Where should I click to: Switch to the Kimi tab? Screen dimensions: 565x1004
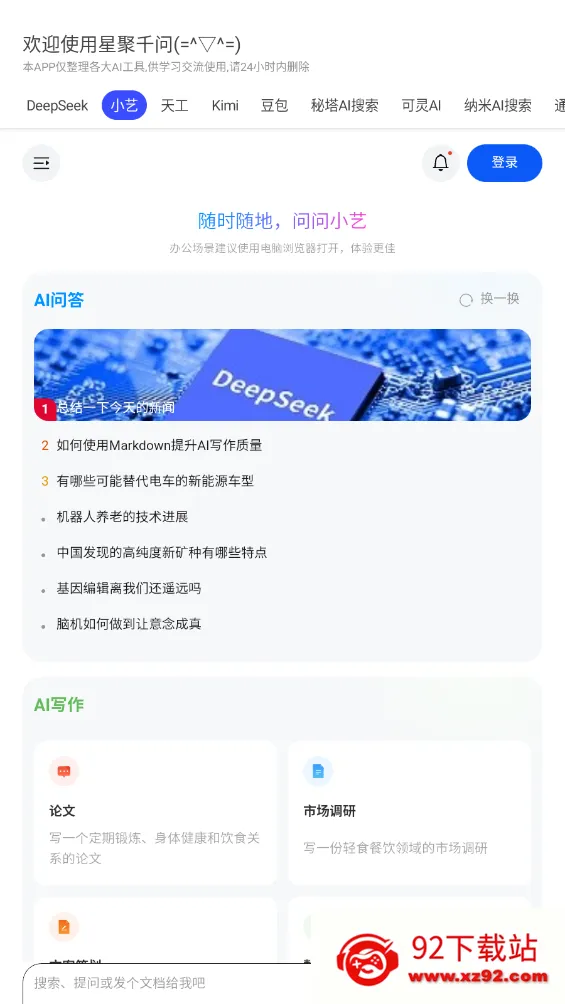pos(225,106)
